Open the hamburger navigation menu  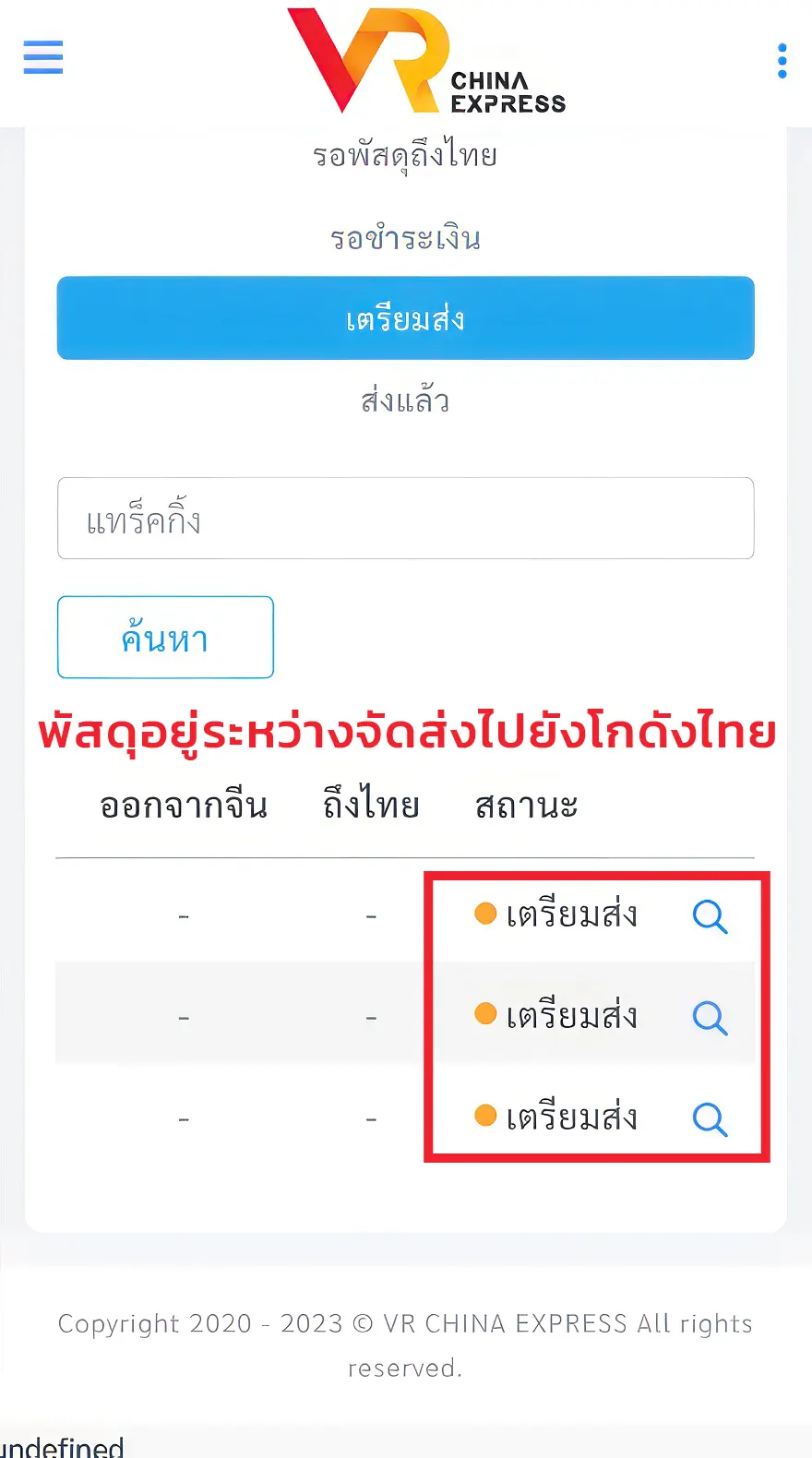(43, 57)
